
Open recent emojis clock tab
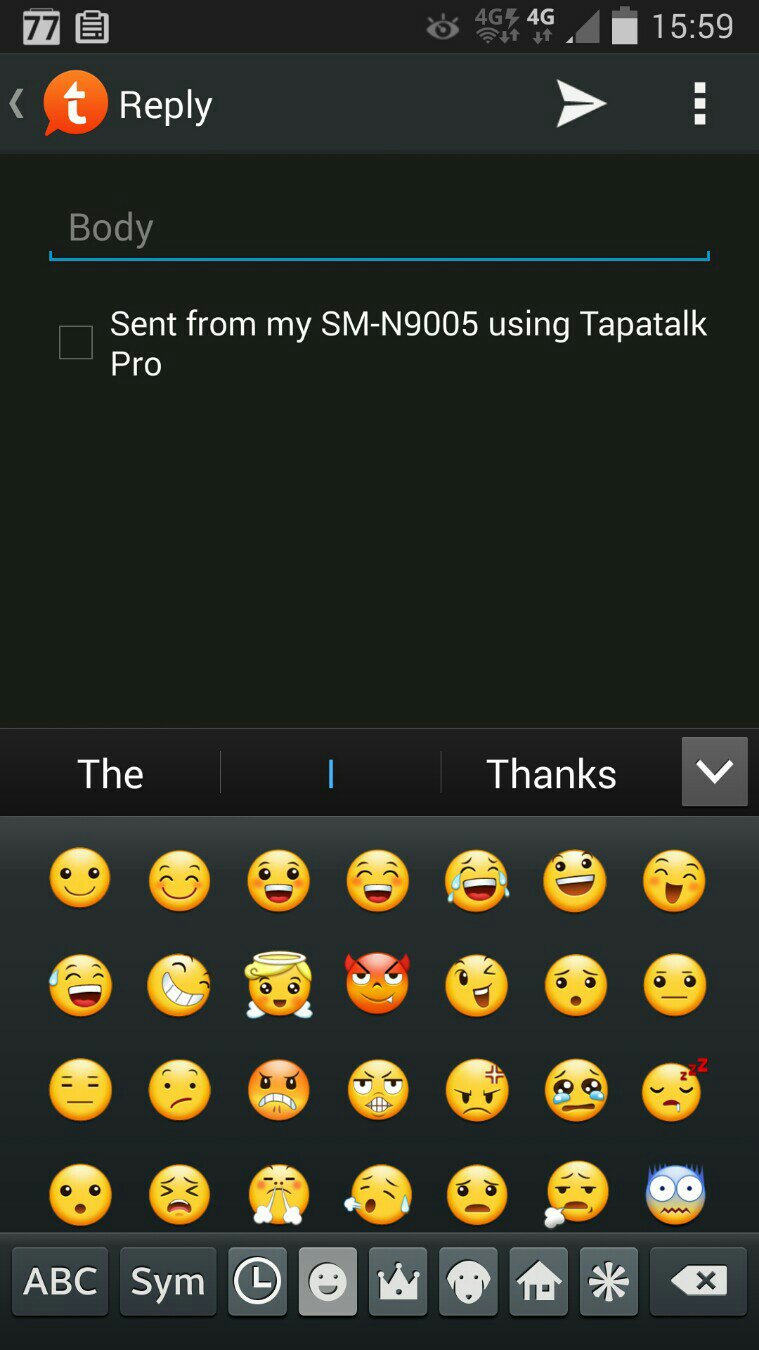(x=257, y=1281)
